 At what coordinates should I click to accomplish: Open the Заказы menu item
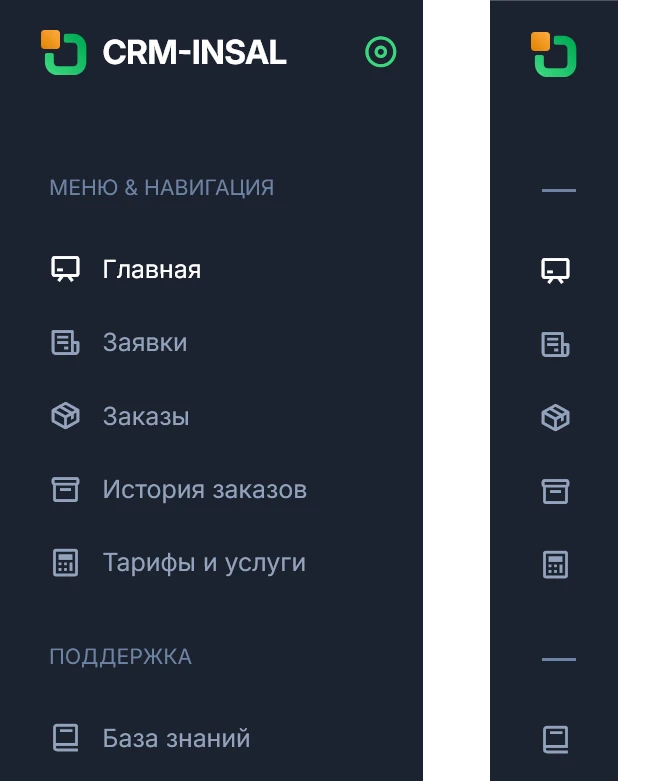tap(145, 416)
